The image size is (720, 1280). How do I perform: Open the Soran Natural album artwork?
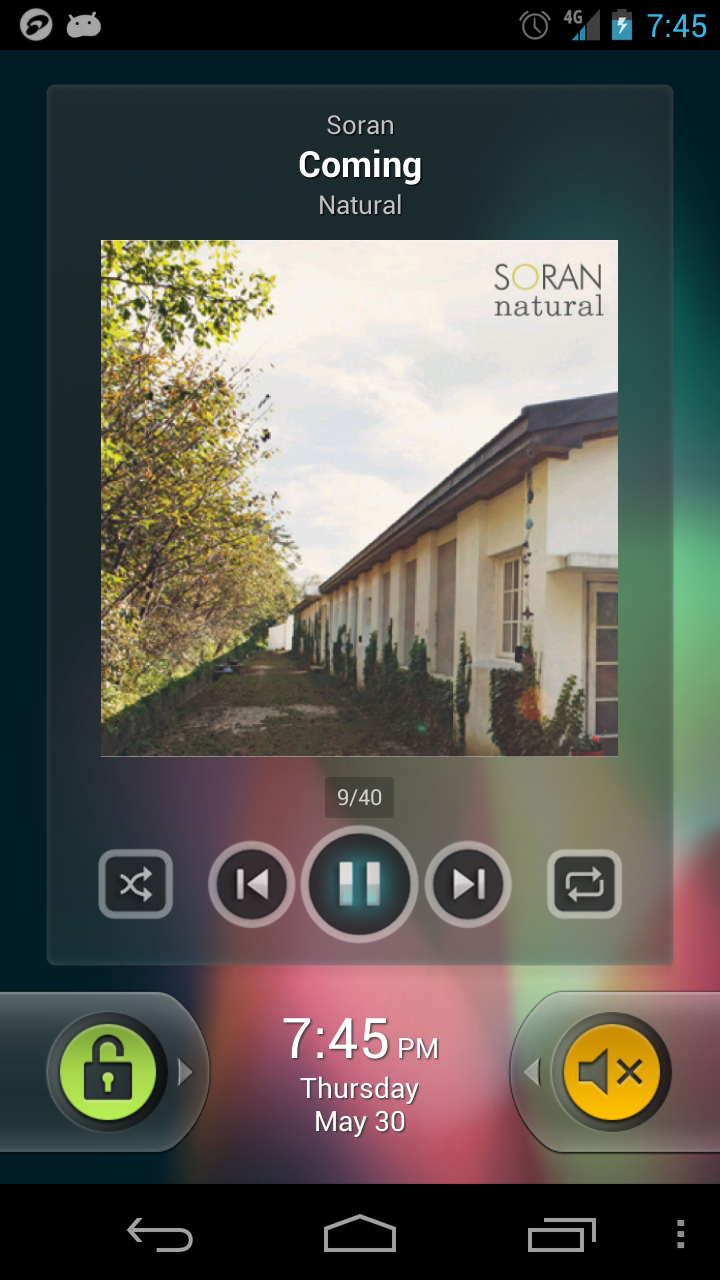pyautogui.click(x=359, y=498)
